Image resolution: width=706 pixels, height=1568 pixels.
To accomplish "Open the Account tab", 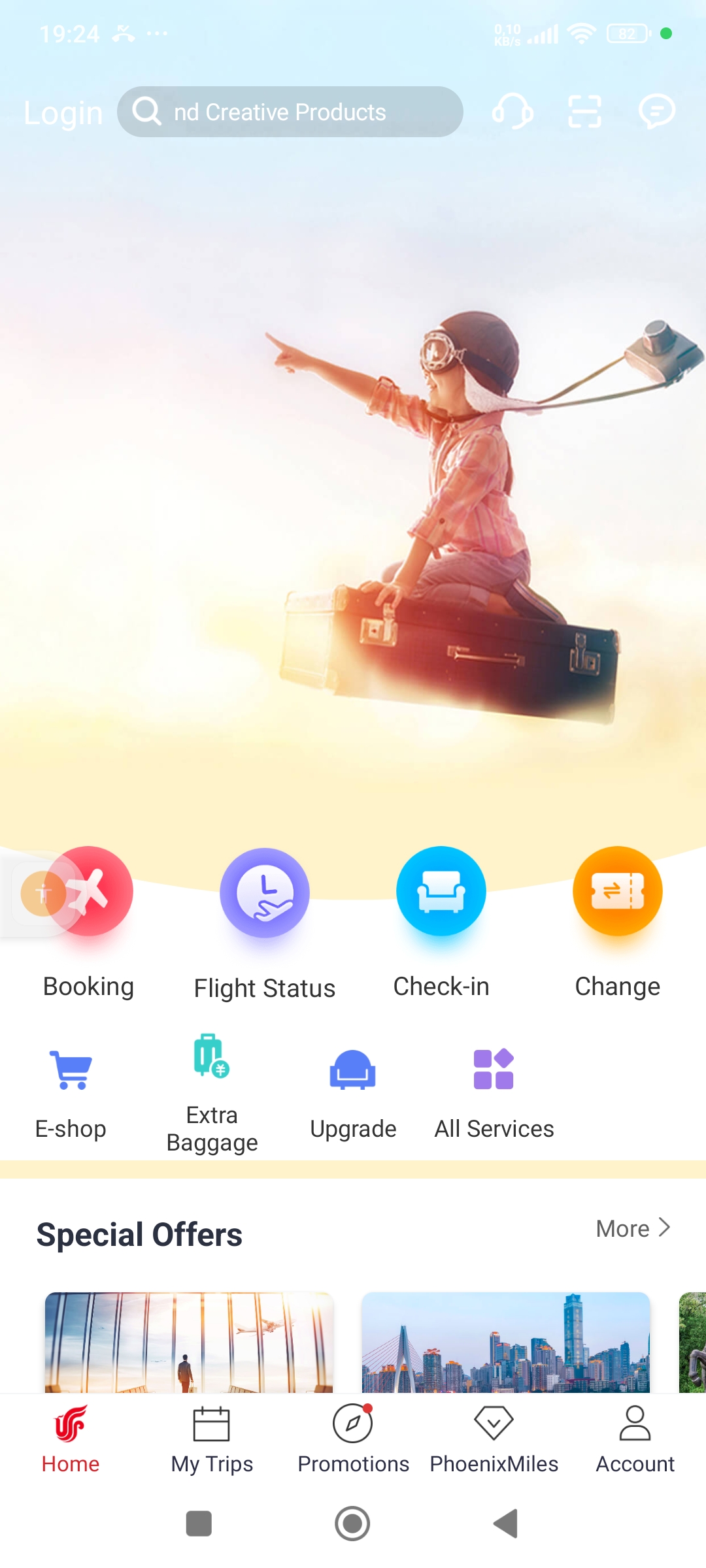I will pos(635,1440).
